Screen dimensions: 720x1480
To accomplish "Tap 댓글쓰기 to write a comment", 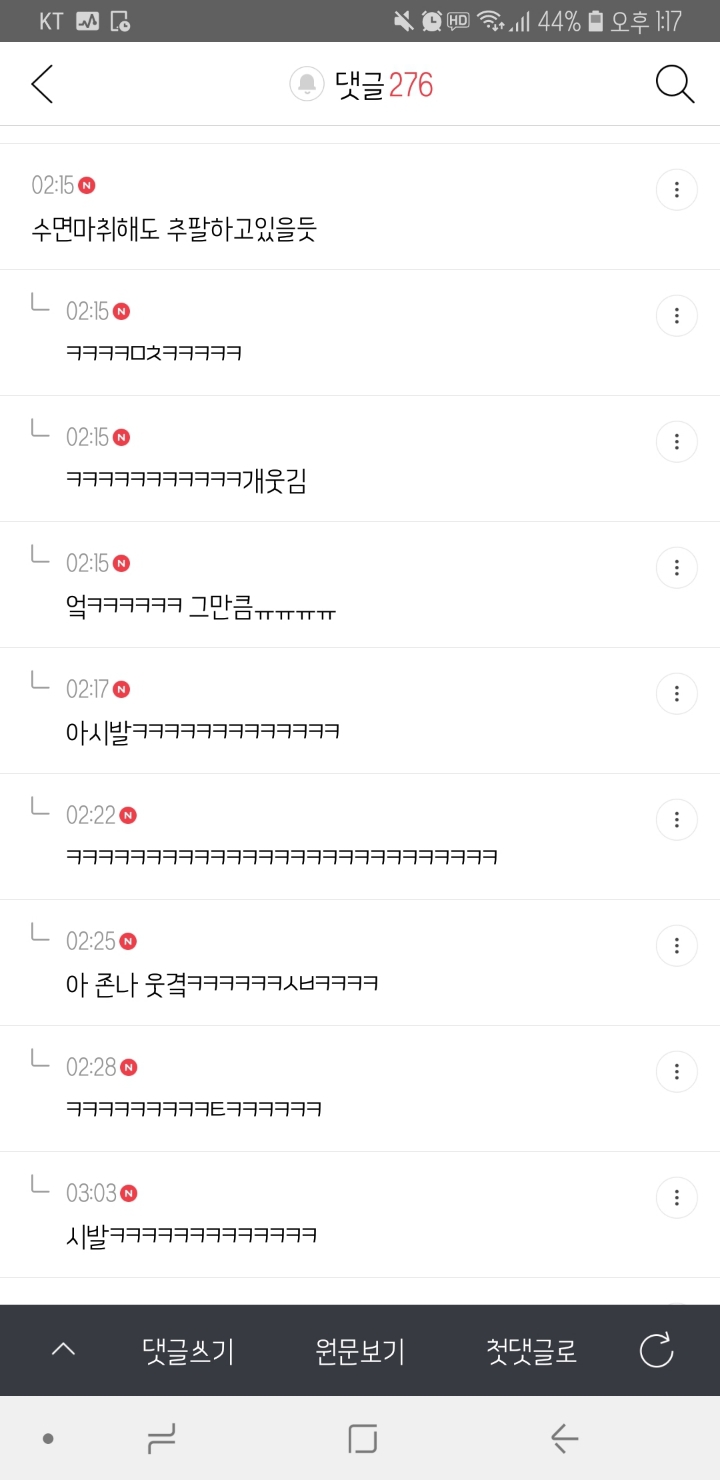I will click(188, 1349).
